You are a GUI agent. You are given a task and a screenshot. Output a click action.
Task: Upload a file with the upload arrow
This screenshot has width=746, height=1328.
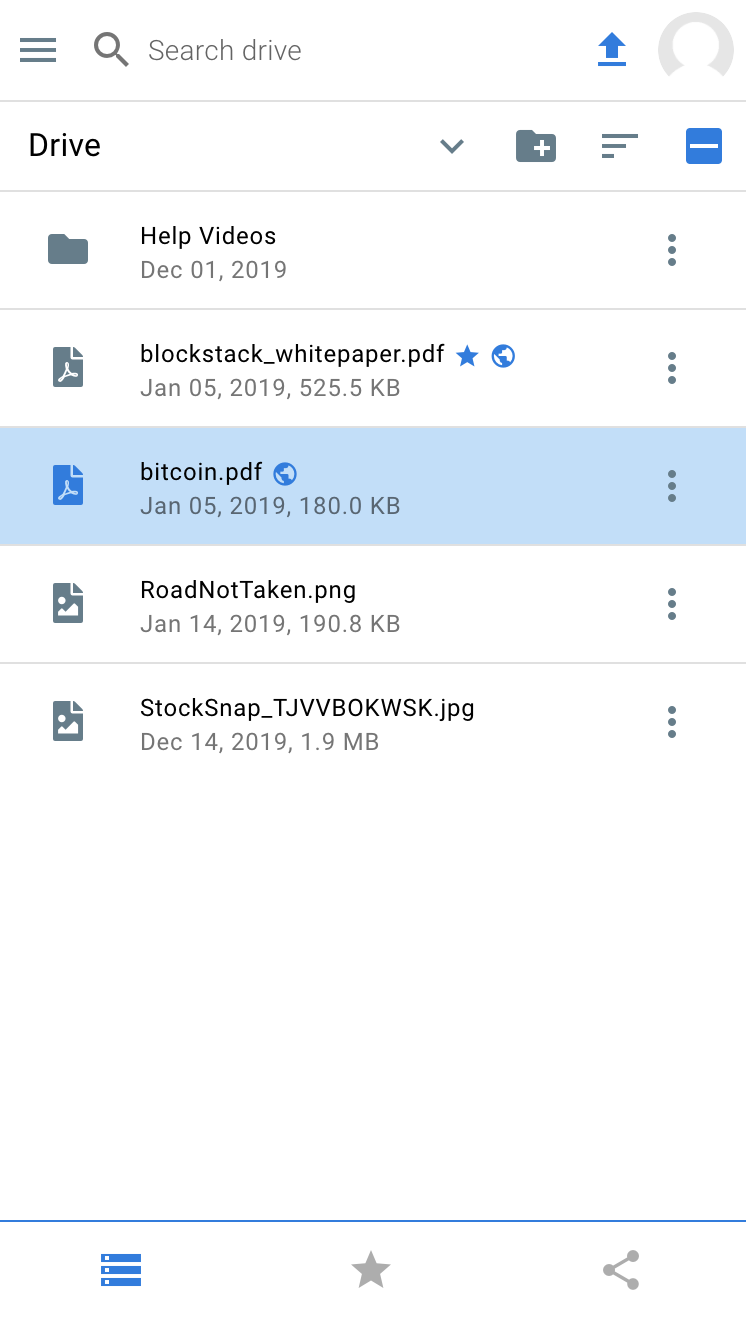(612, 50)
